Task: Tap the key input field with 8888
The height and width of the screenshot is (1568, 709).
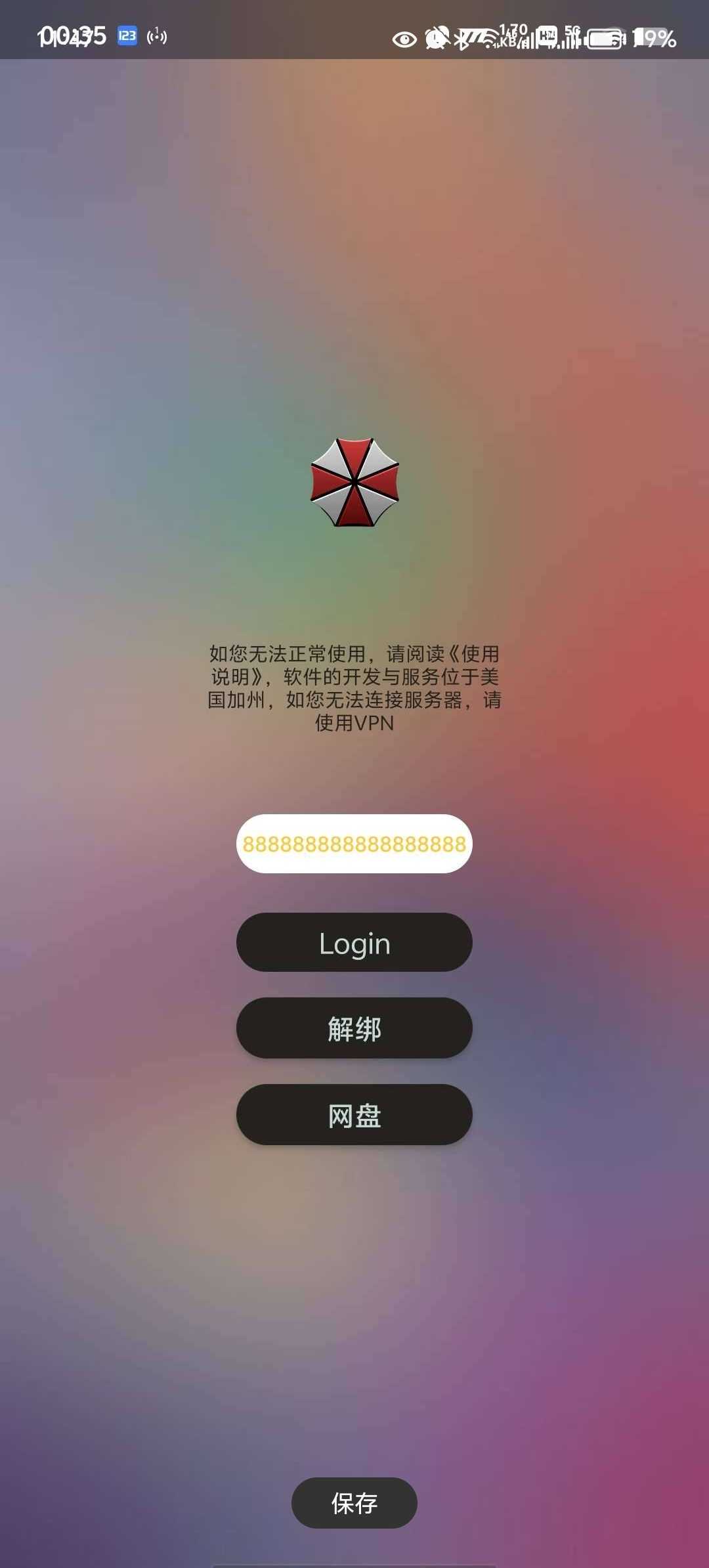Action: 354,844
